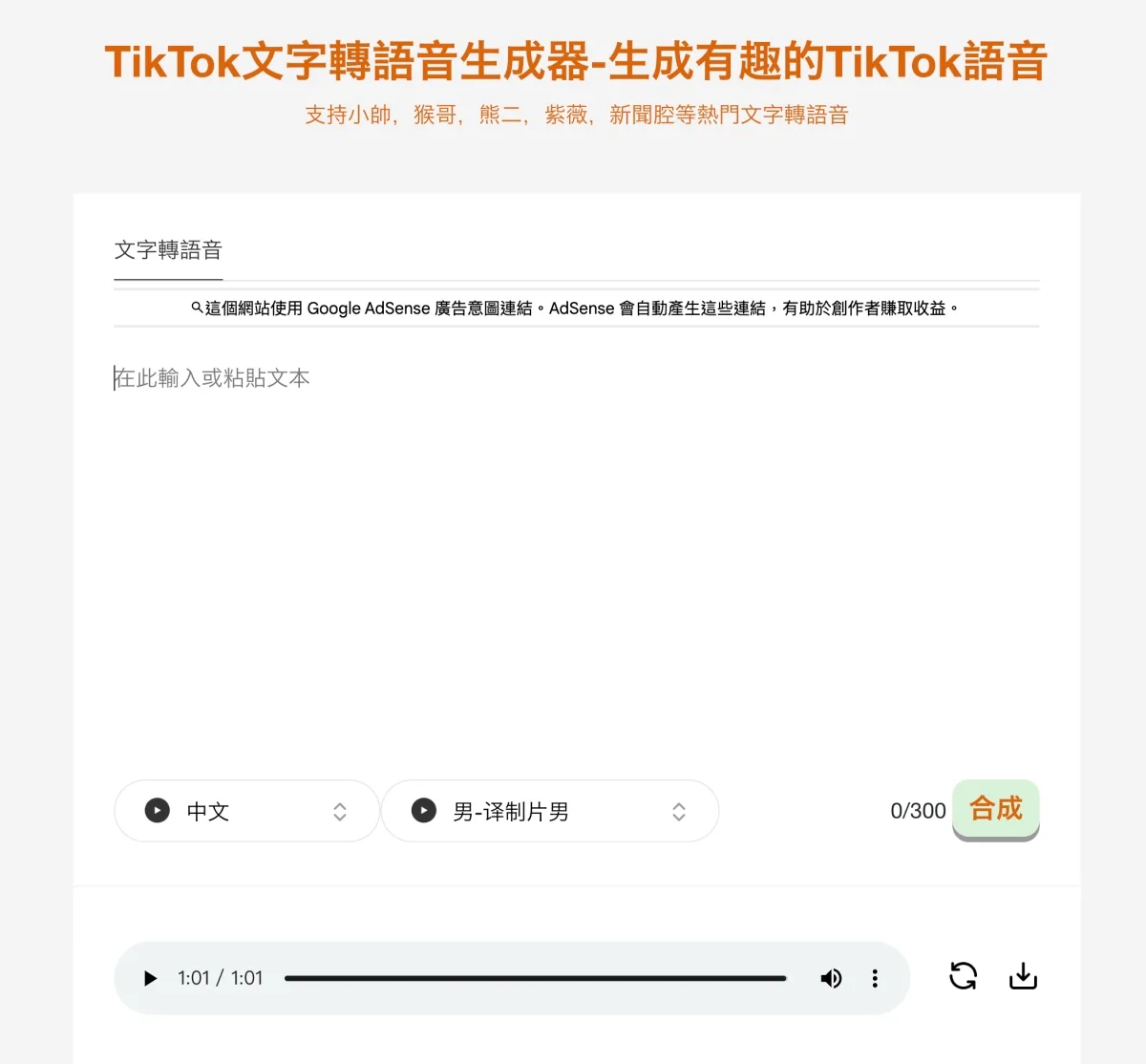Open the 男-译制片男 voice dropdown

(678, 812)
